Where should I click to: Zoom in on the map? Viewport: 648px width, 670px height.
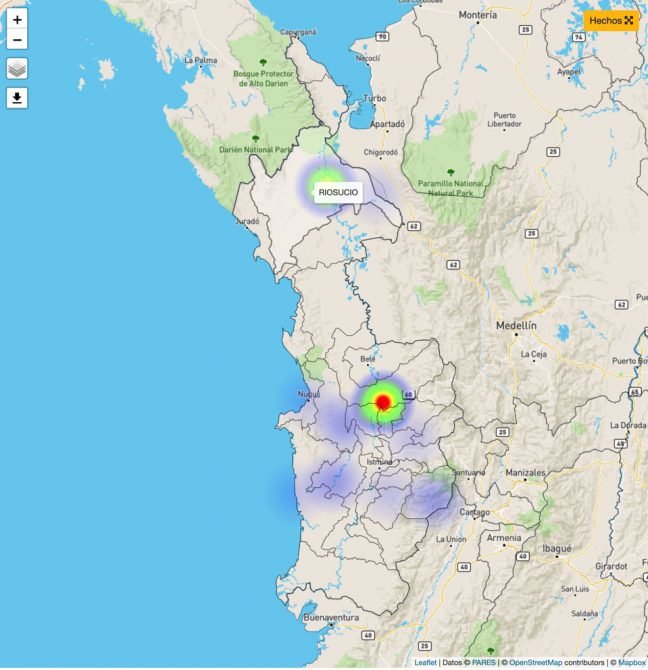17,20
